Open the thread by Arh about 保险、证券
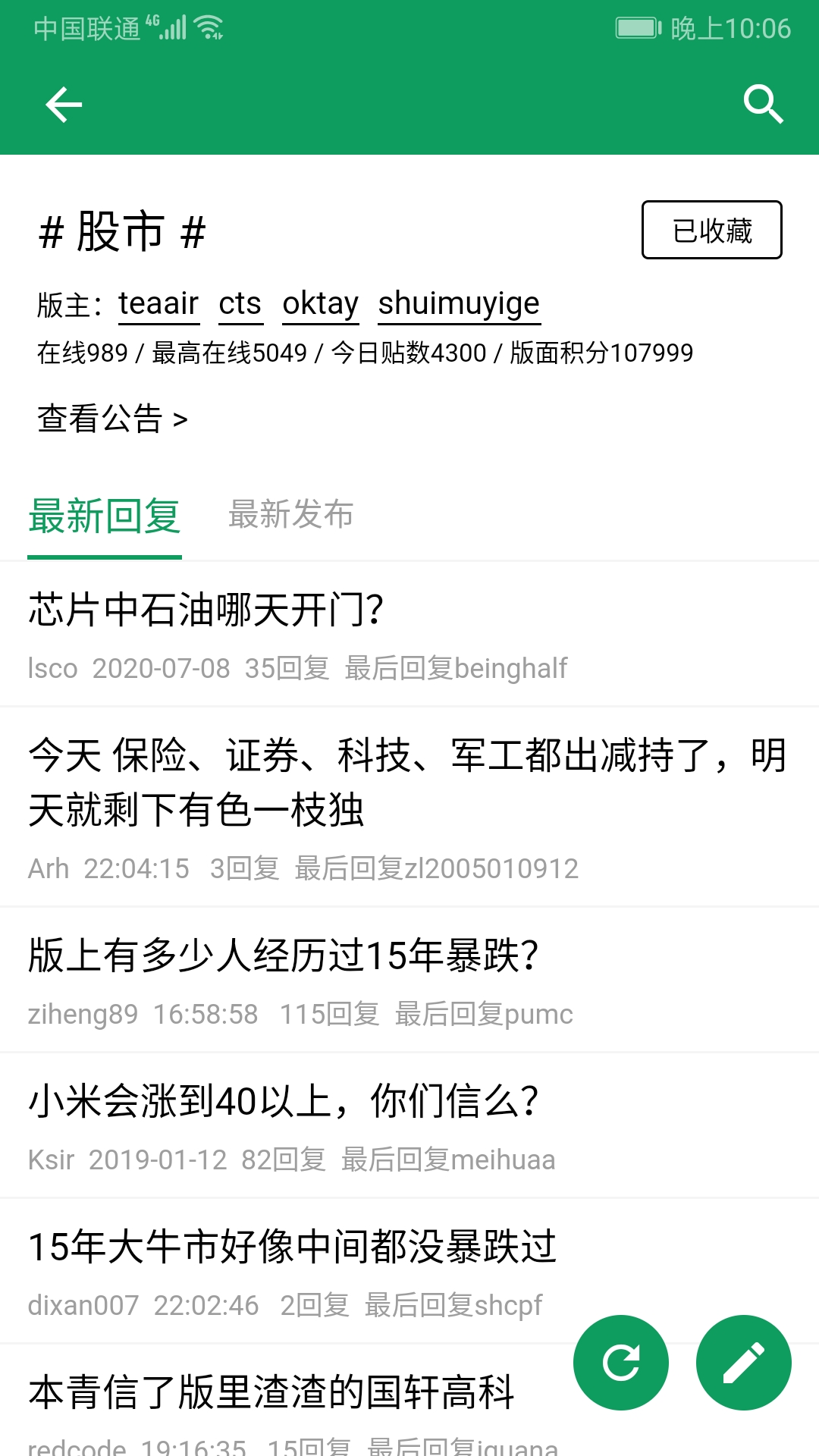 pos(408,783)
